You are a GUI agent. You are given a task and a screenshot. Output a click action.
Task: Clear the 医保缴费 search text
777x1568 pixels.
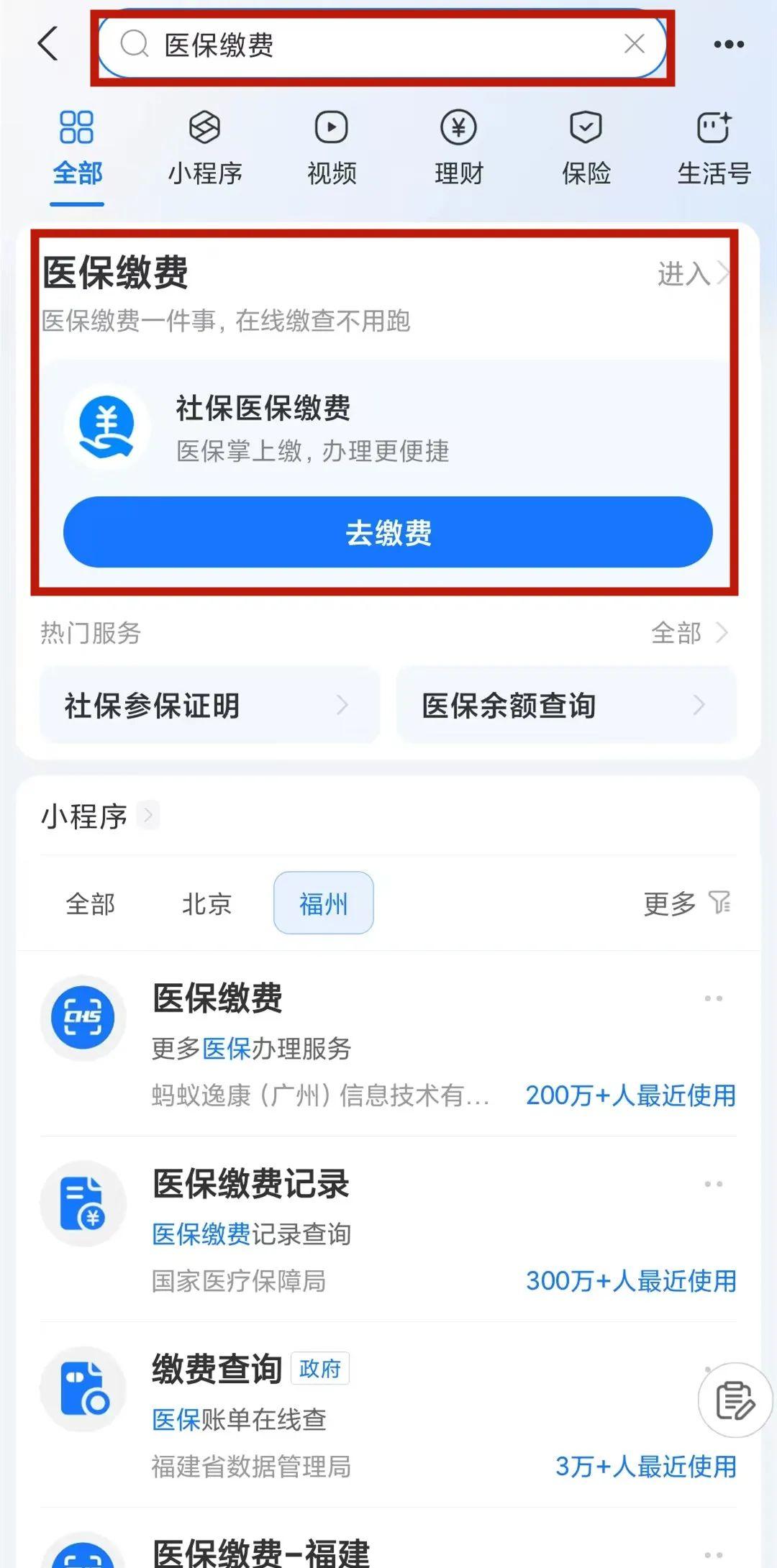click(x=634, y=44)
